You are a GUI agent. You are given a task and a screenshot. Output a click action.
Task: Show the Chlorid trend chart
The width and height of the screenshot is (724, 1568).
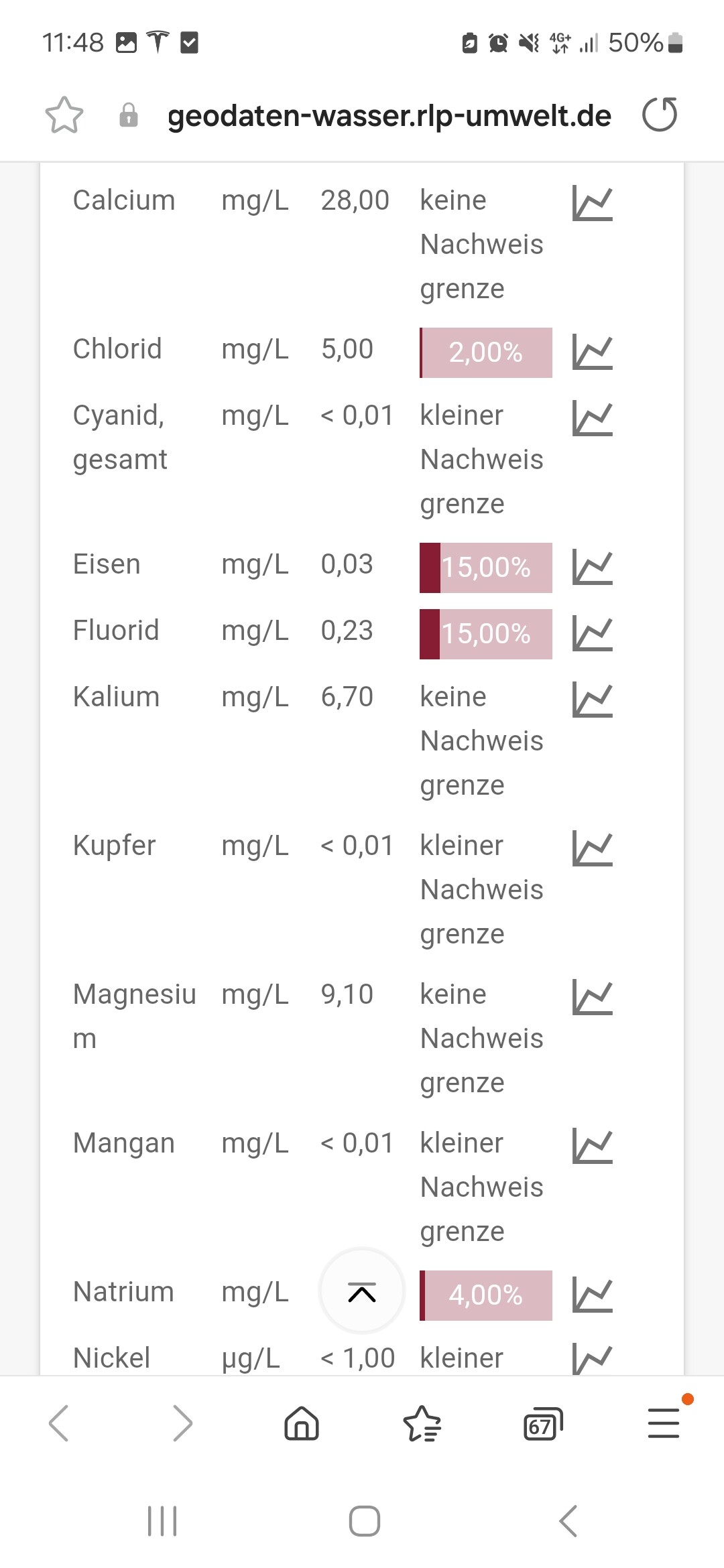pyautogui.click(x=593, y=352)
